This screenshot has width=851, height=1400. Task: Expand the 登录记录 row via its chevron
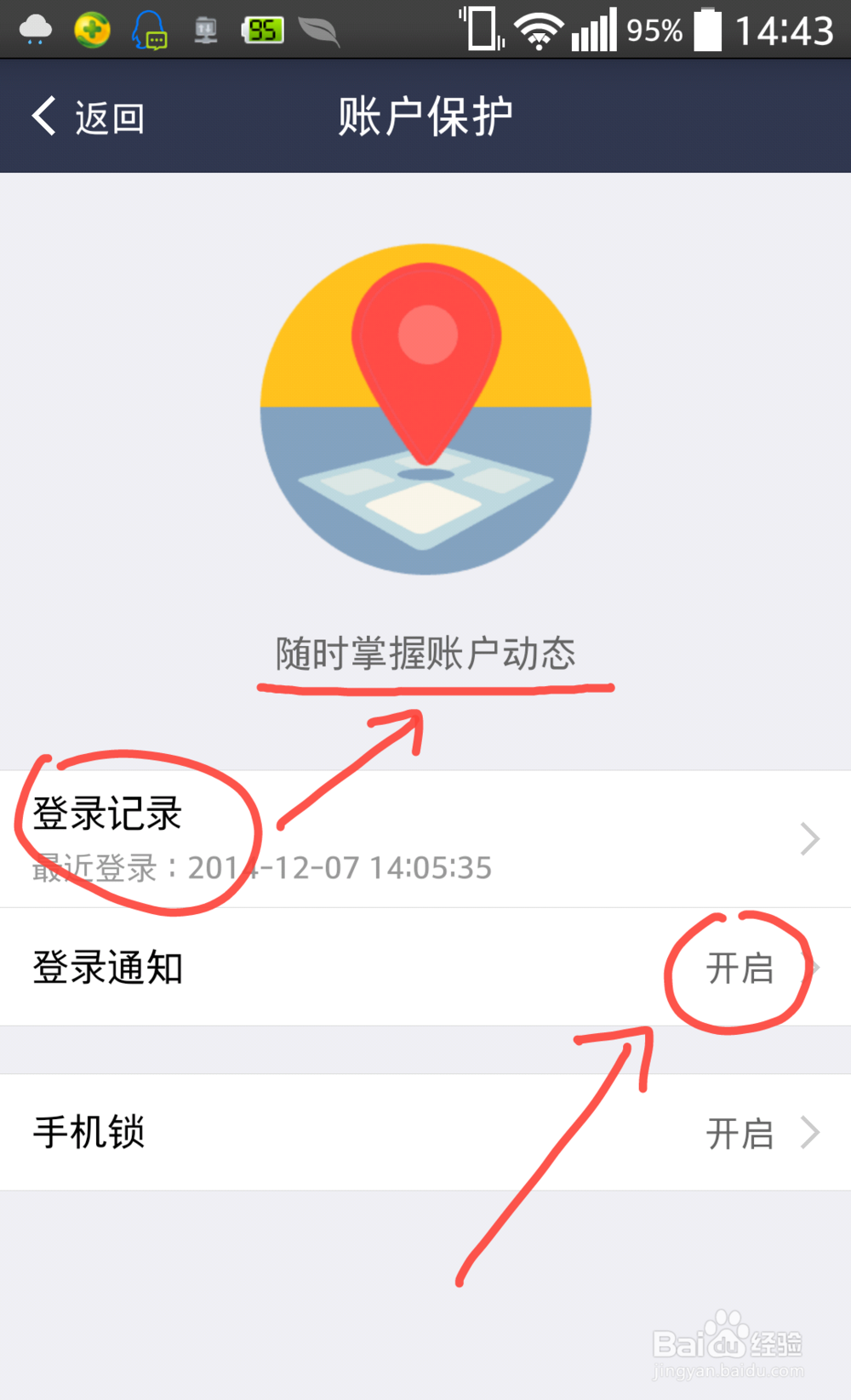pyautogui.click(x=809, y=838)
